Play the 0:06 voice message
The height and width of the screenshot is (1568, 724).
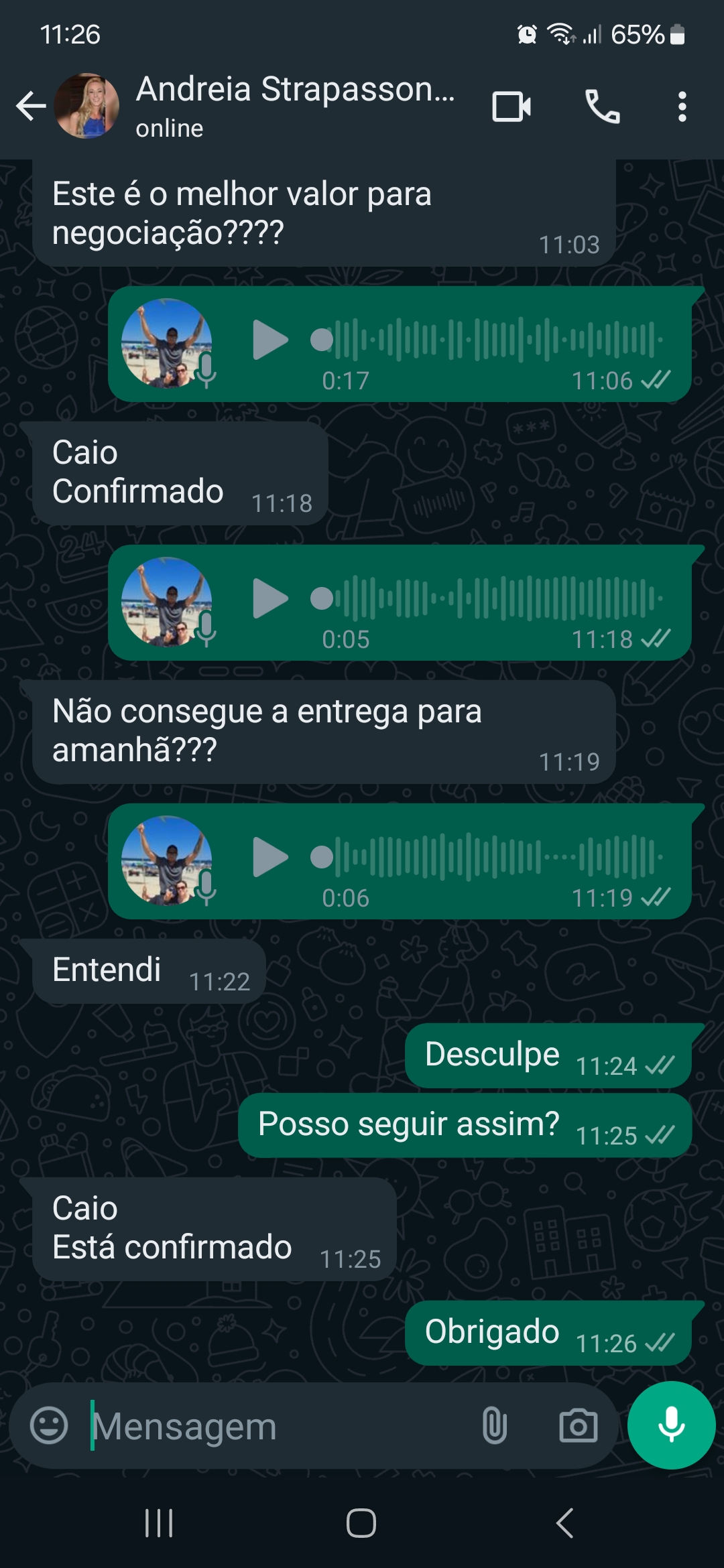(270, 857)
